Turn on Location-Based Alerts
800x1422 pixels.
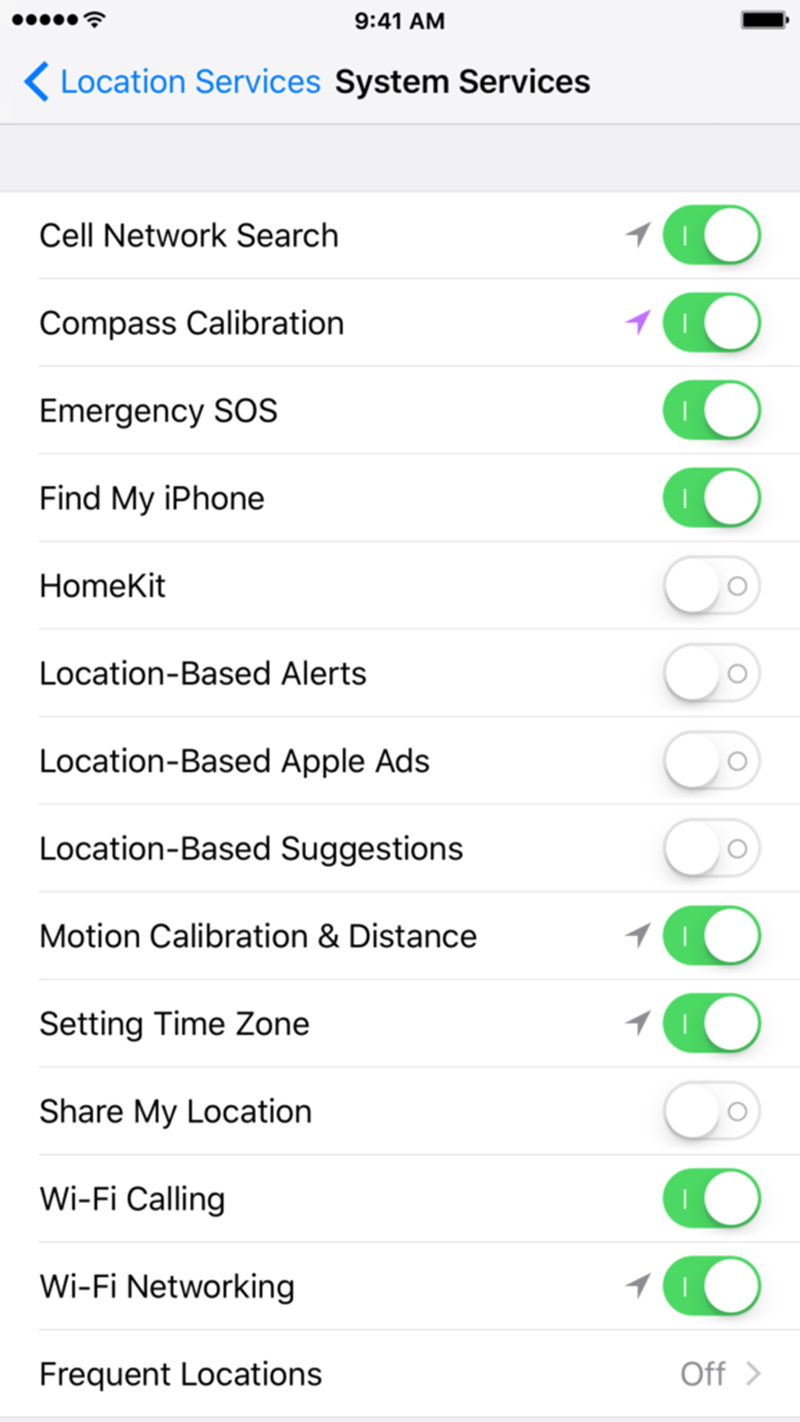[x=711, y=673]
